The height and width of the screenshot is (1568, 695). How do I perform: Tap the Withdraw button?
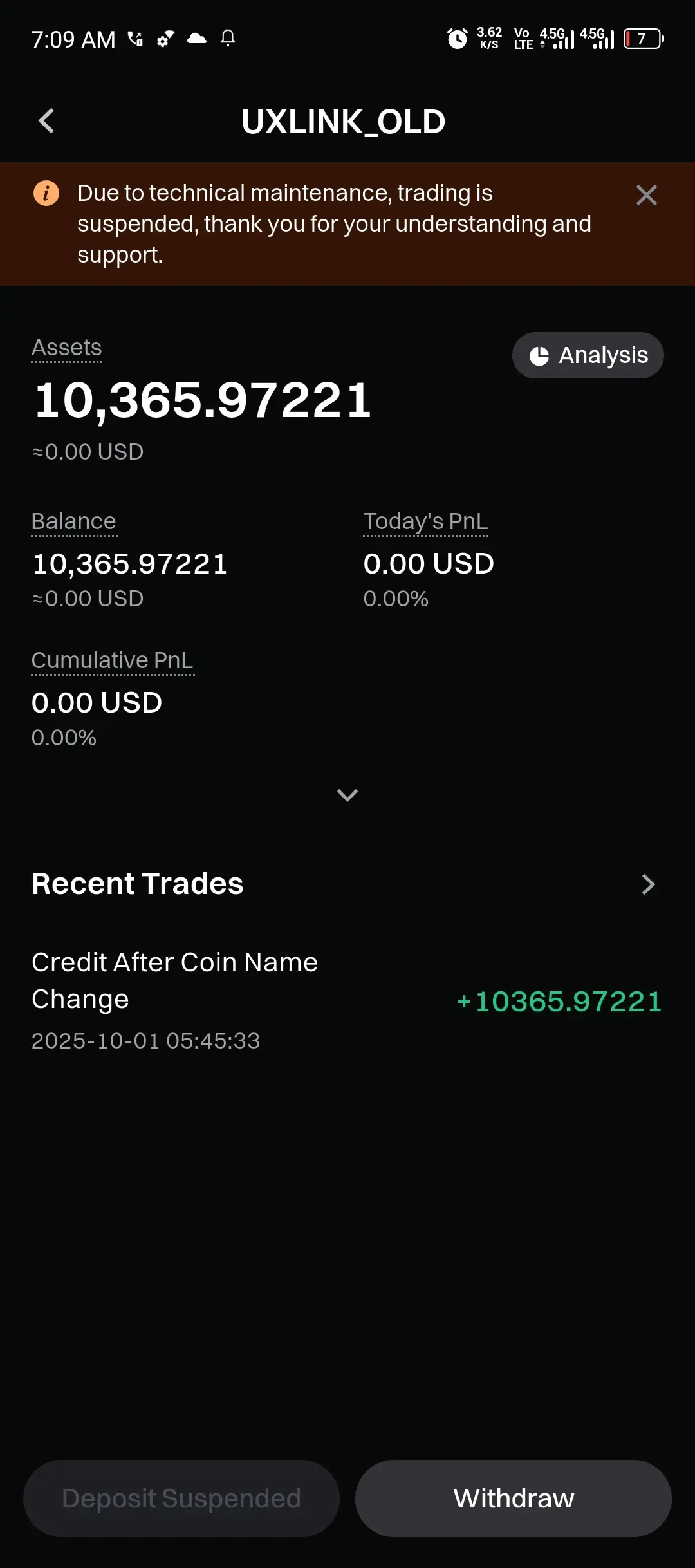coord(513,1498)
